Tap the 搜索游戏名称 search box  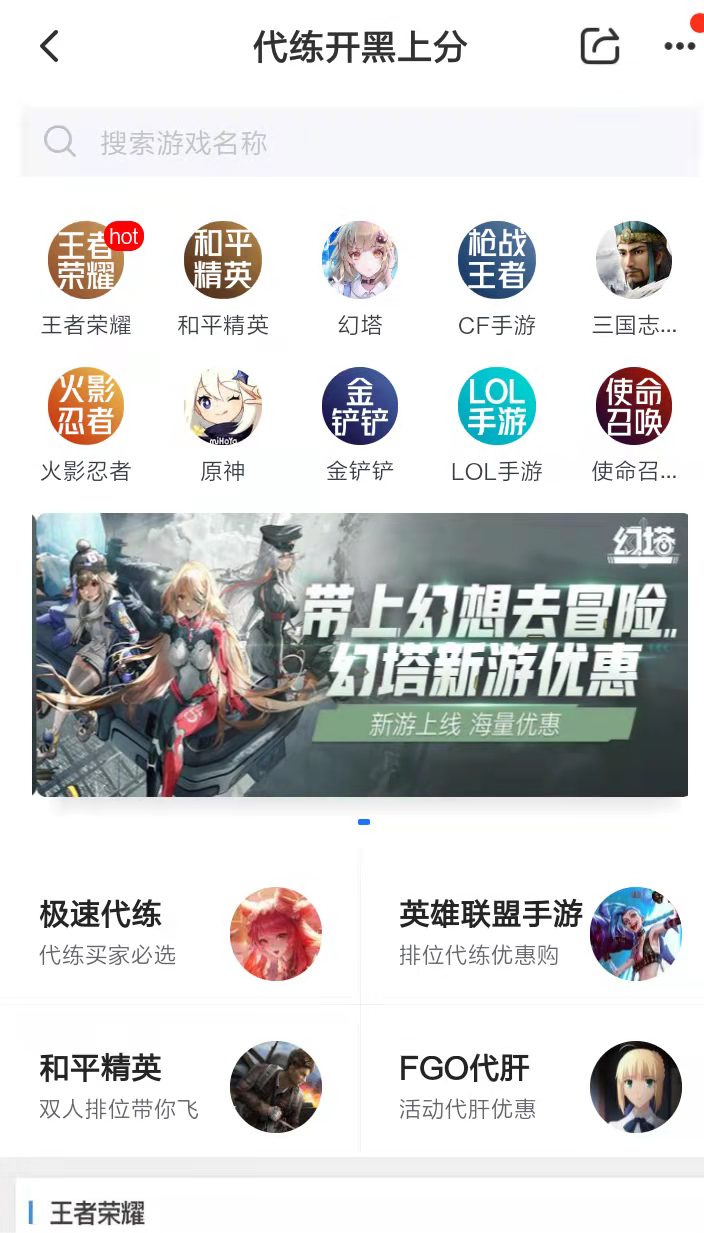[360, 143]
